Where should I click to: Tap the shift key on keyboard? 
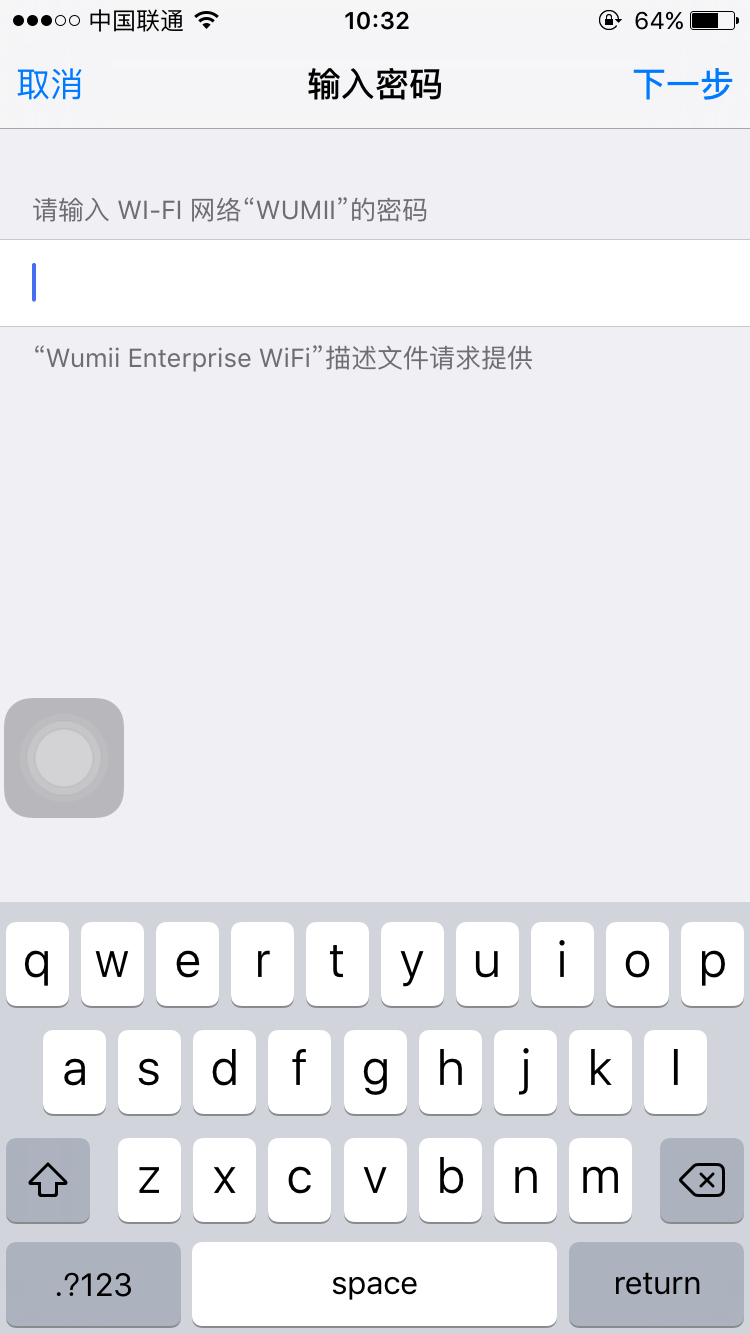coord(48,1180)
